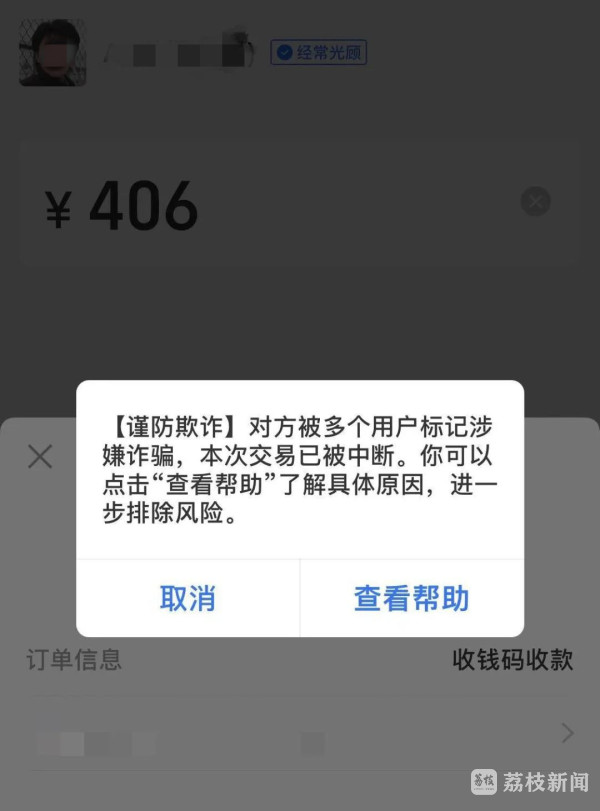Expand the order detail row below 订单信息

[x=567, y=734]
